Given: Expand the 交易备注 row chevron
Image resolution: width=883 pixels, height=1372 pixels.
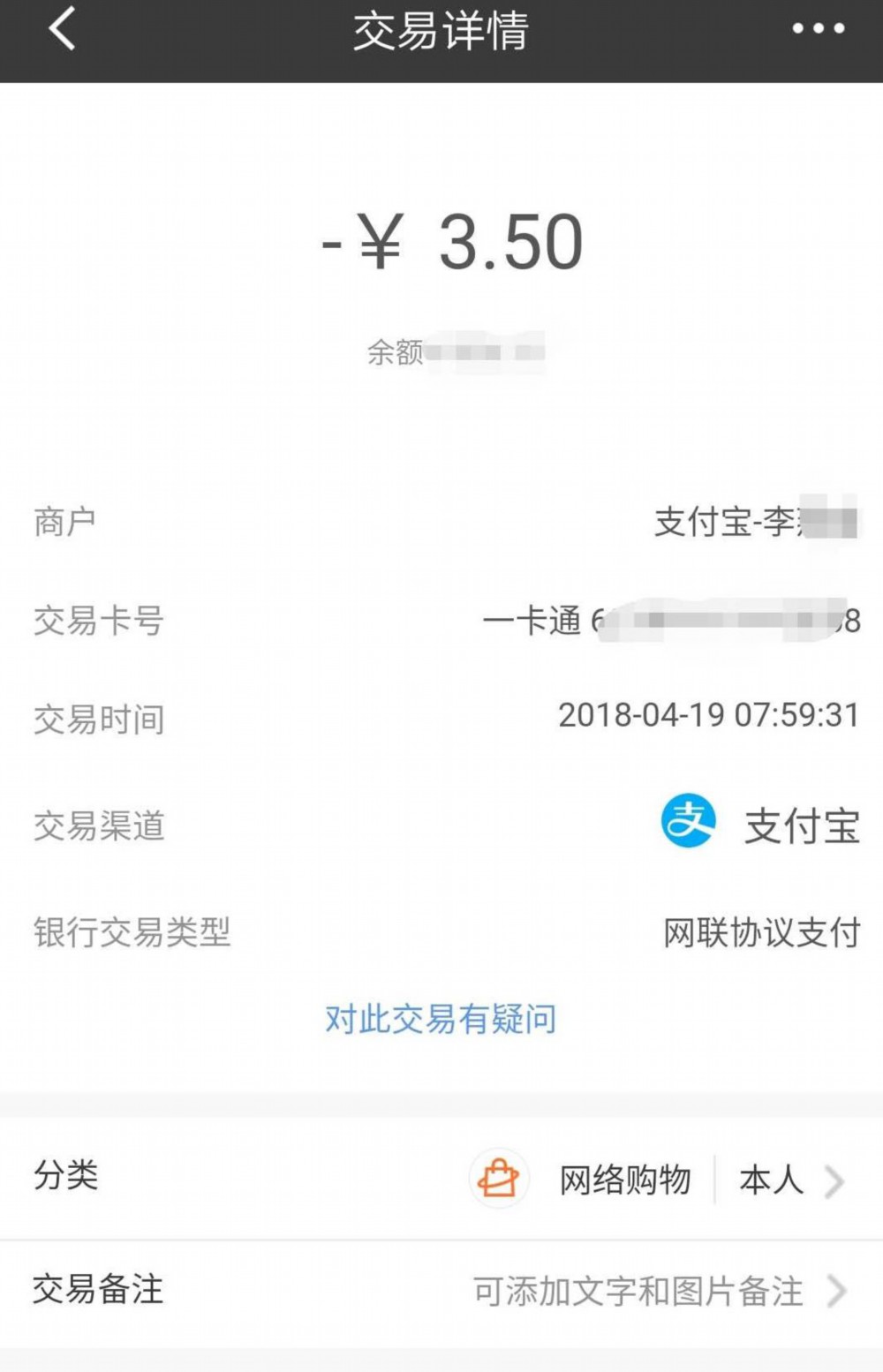Looking at the screenshot, I should click(x=835, y=1292).
